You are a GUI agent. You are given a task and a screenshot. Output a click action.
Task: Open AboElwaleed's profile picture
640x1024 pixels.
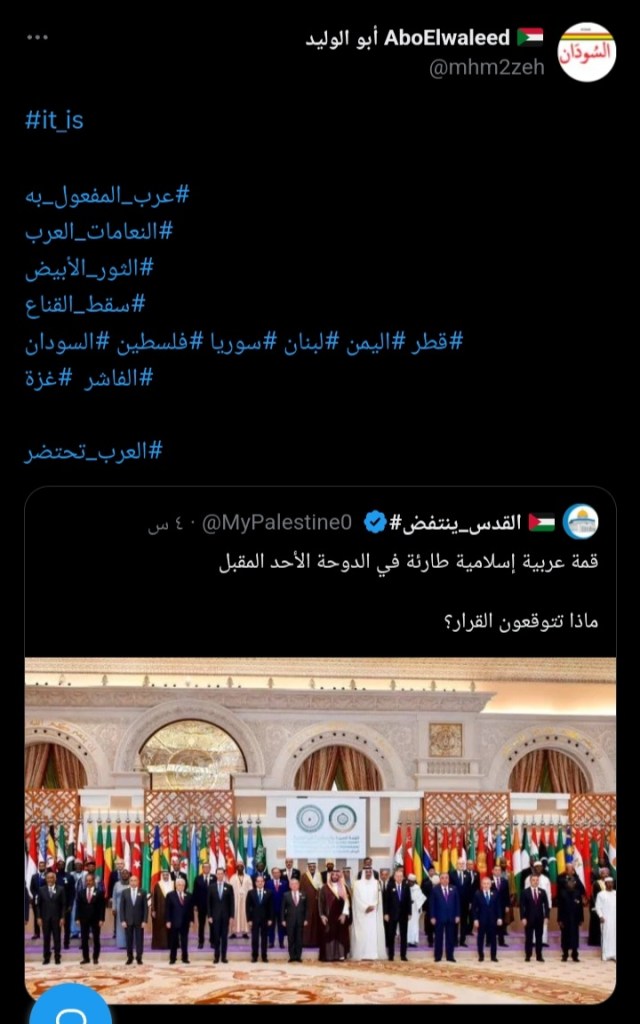point(586,52)
